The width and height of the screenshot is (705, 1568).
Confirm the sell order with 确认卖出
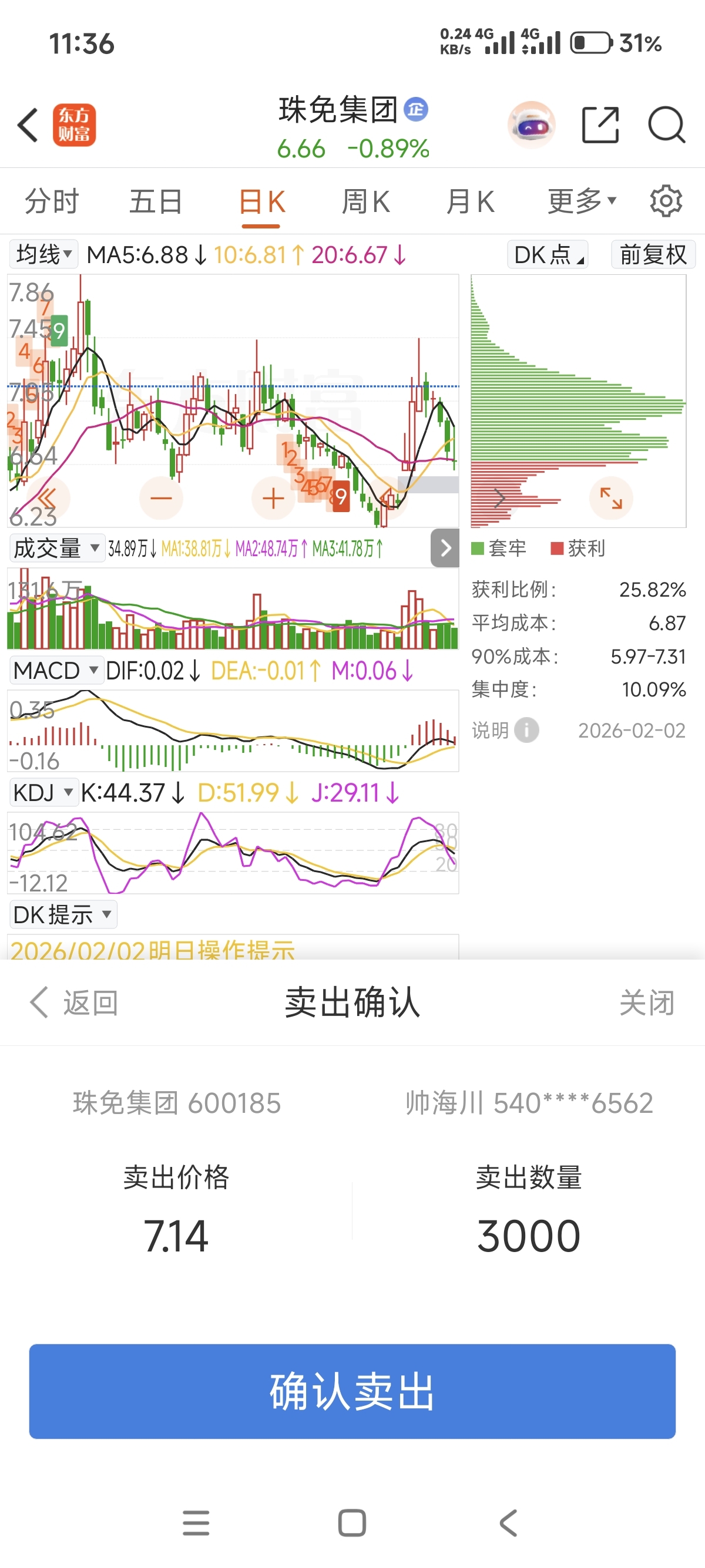point(352,1391)
